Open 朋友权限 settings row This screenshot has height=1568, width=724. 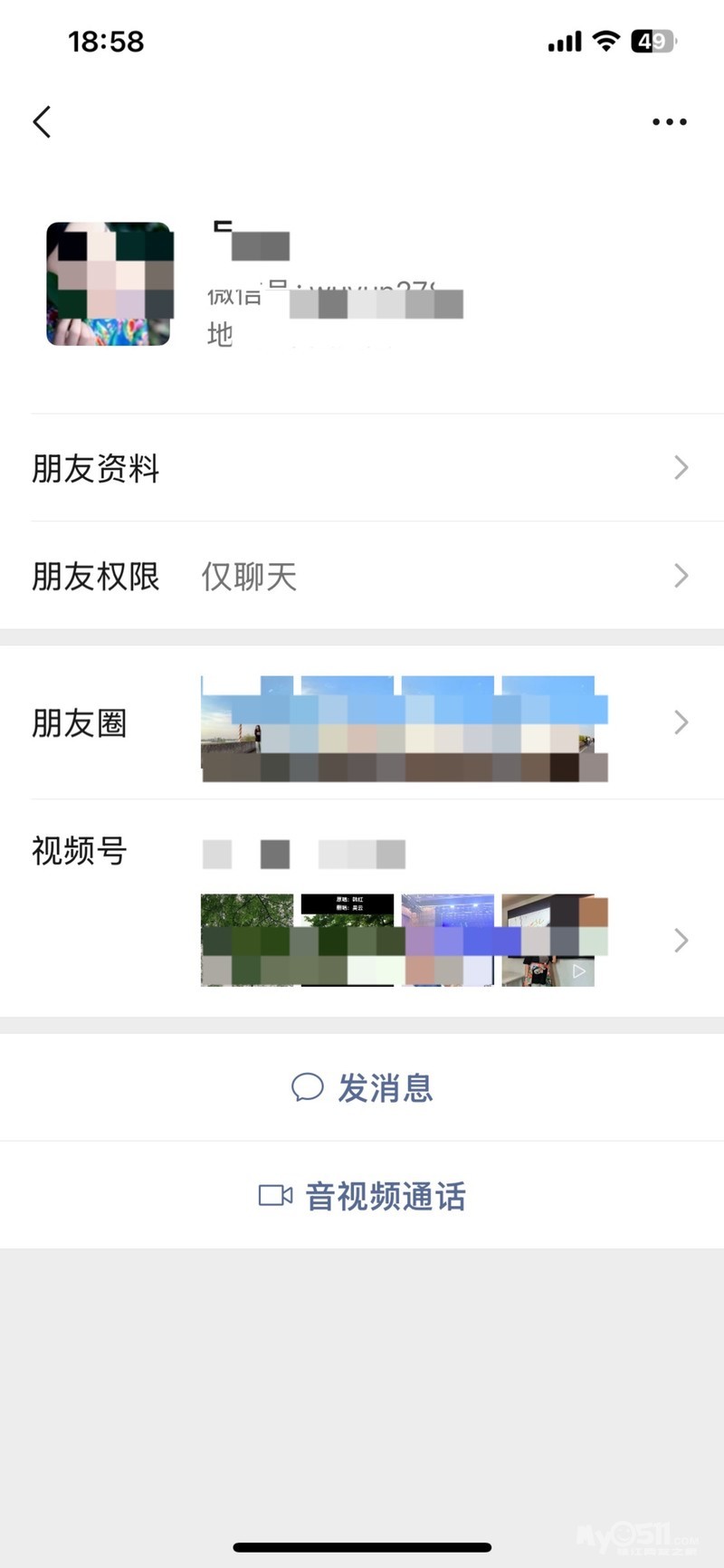pos(362,576)
